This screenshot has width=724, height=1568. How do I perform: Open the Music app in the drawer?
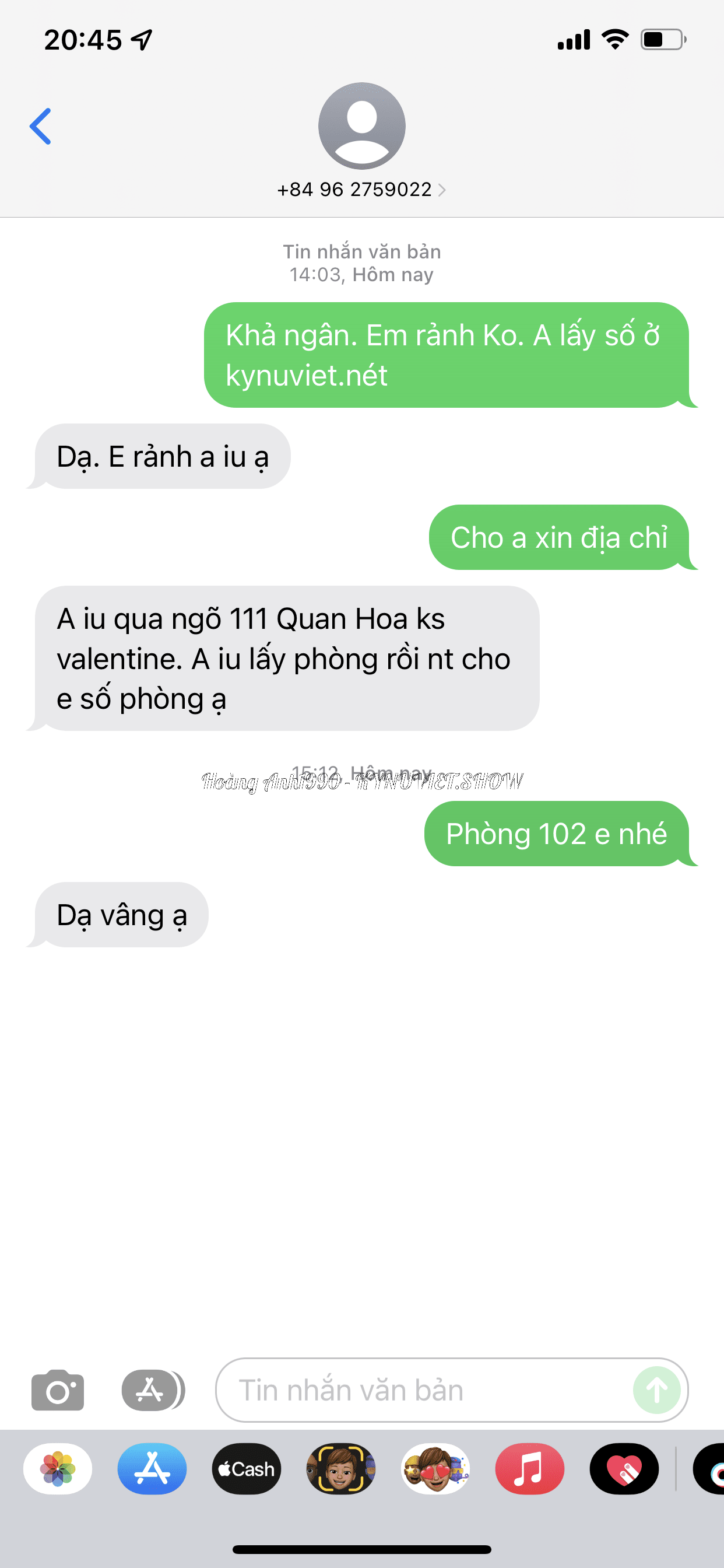coord(530,1469)
